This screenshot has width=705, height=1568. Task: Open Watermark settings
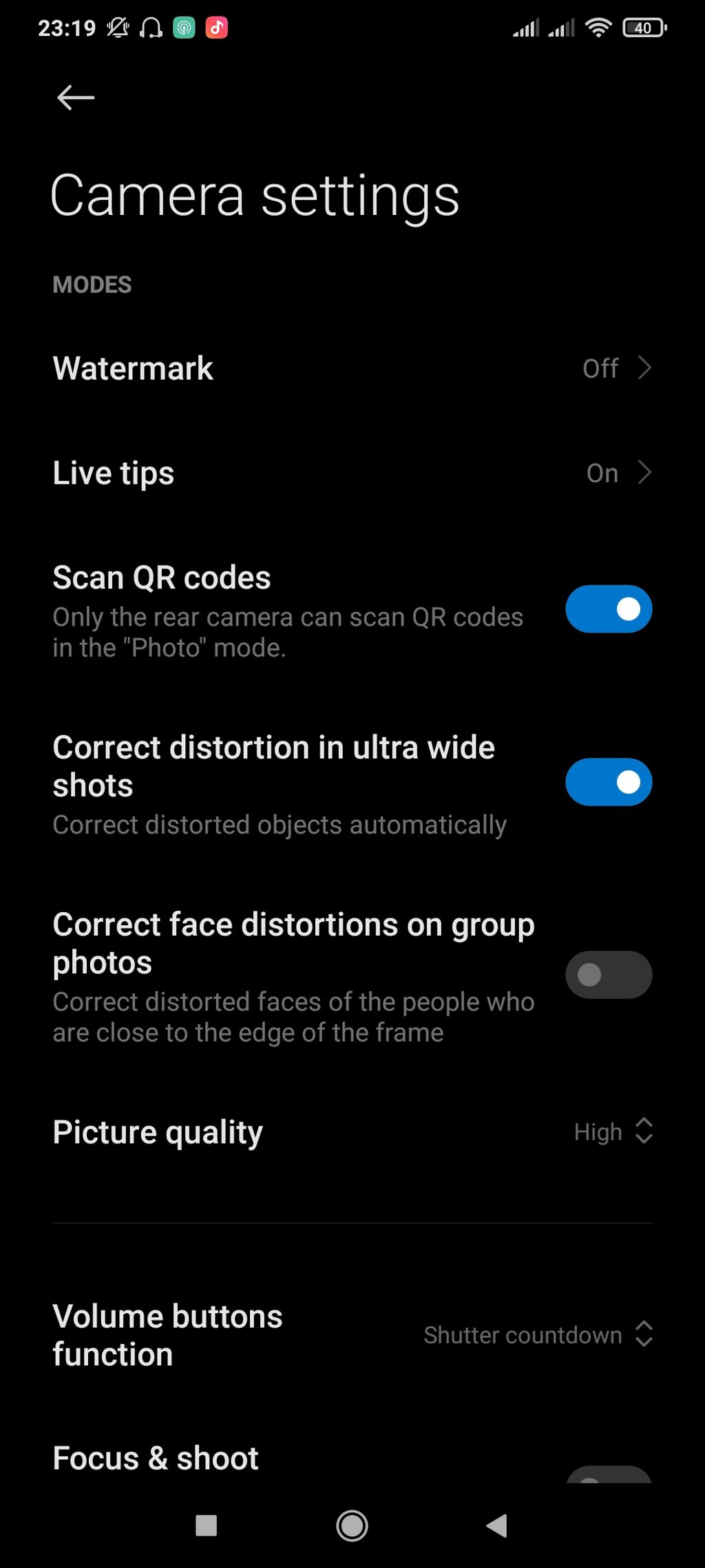351,368
